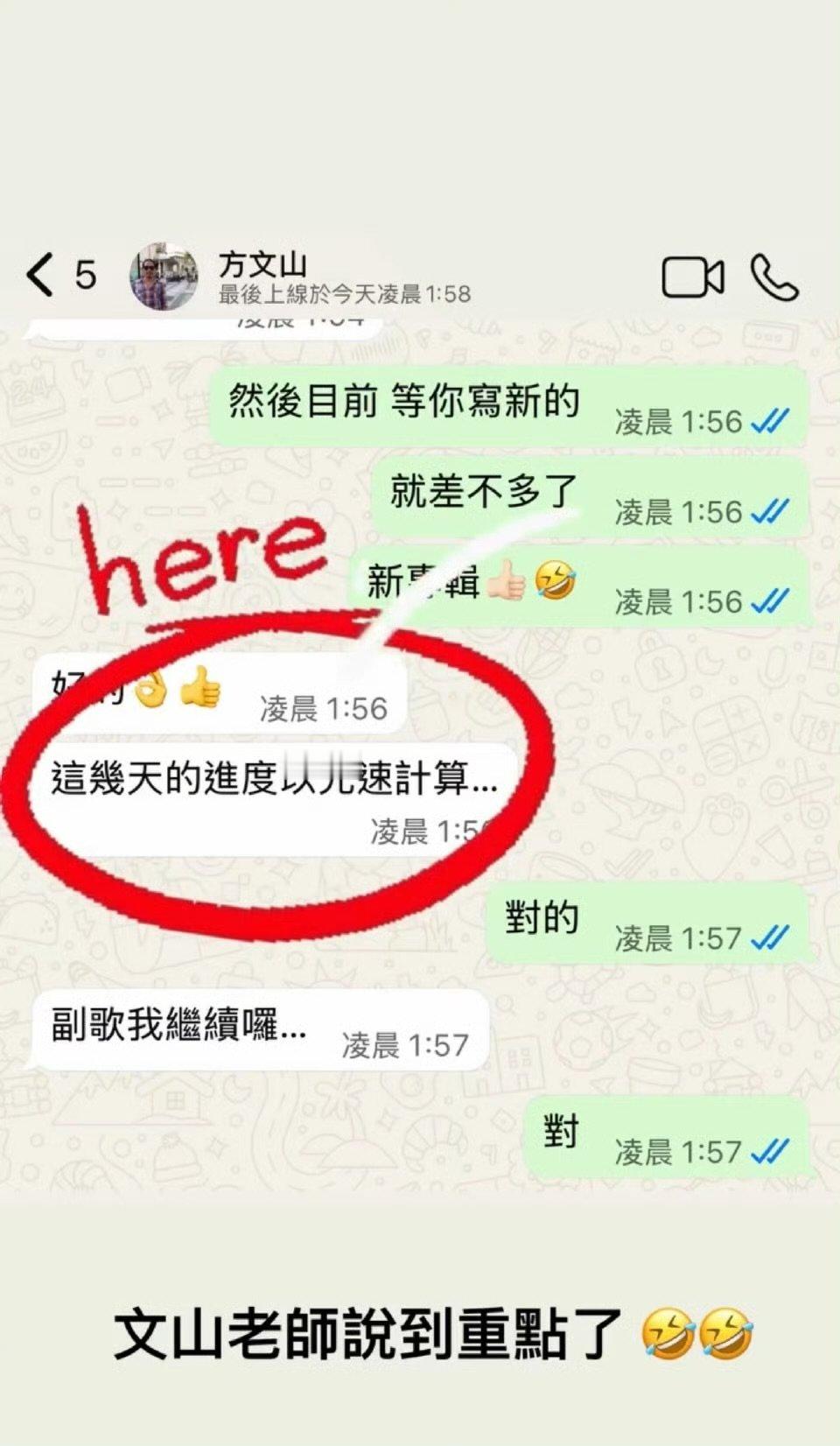Tap the blue double-check on the 對 message

point(767,1154)
